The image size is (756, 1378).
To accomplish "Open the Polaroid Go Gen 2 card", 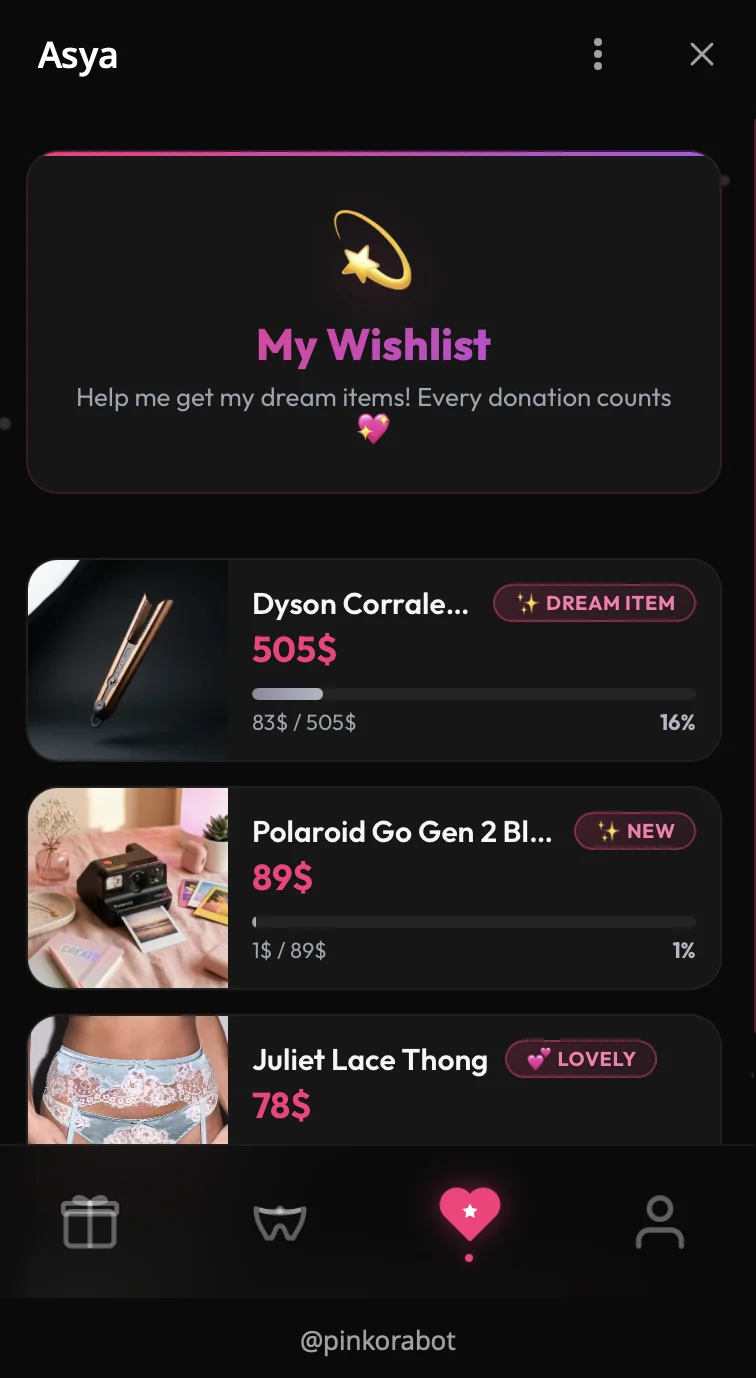I will coord(374,888).
